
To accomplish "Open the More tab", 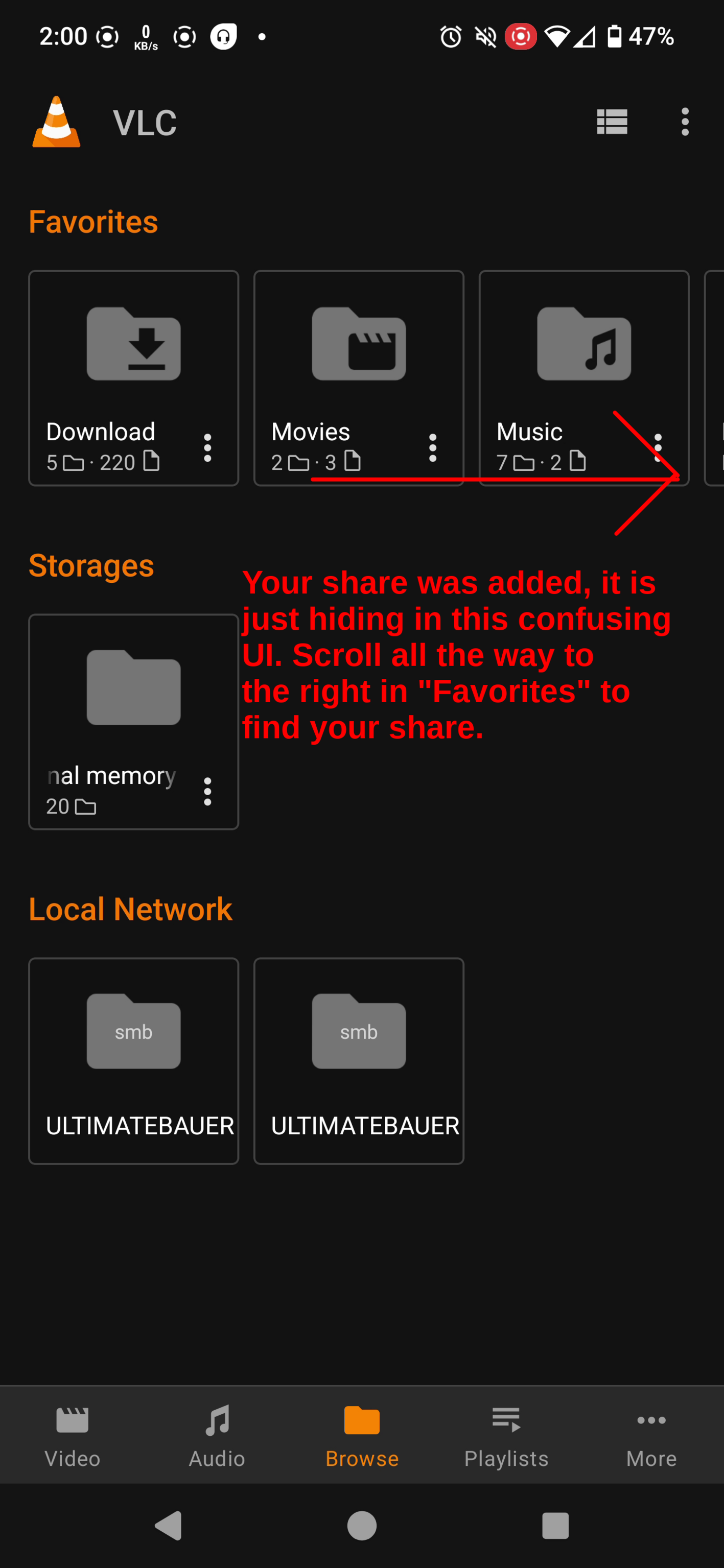I will pos(651,1434).
